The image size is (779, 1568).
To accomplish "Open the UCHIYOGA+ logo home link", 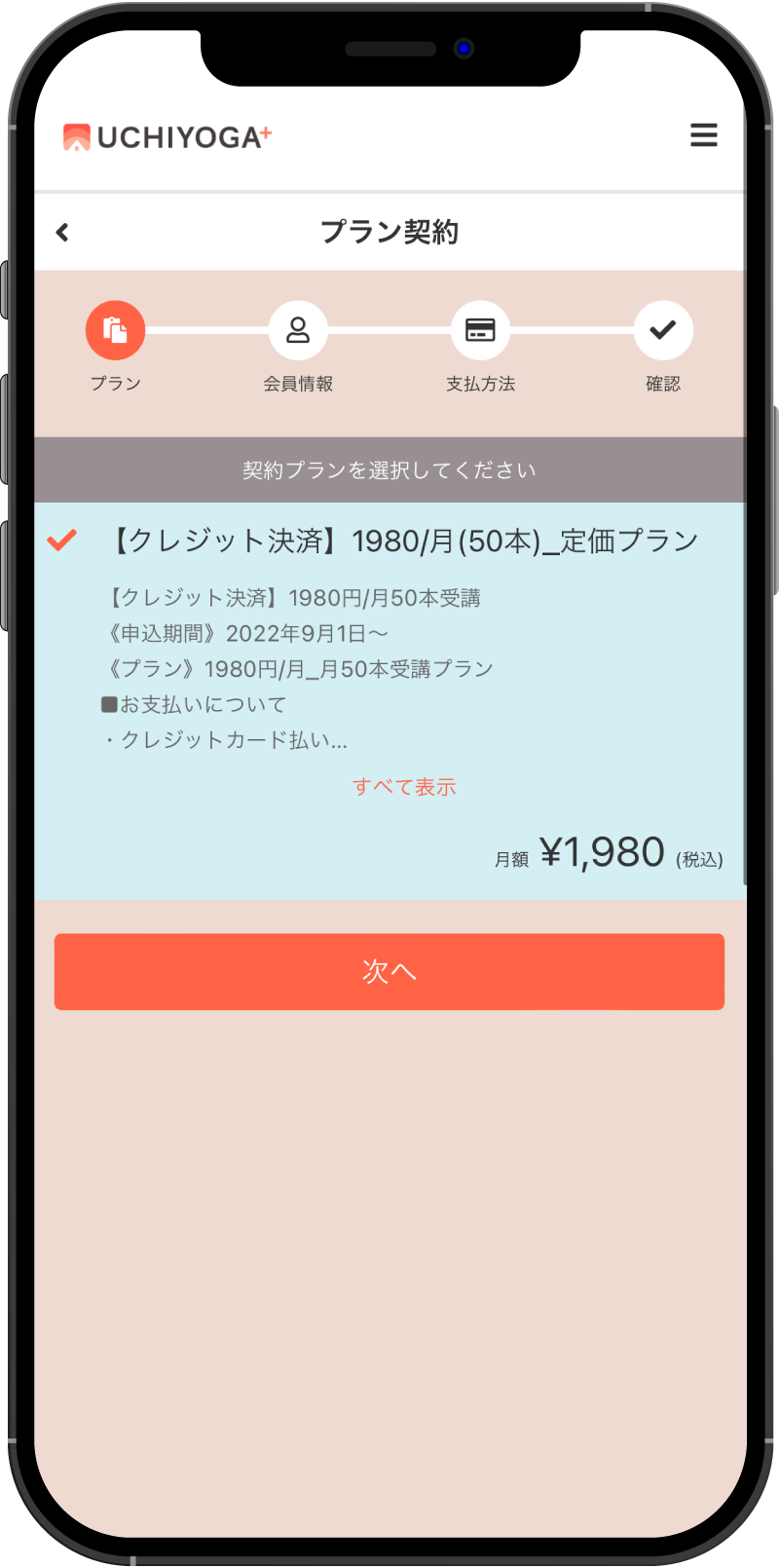I will pyautogui.click(x=167, y=137).
